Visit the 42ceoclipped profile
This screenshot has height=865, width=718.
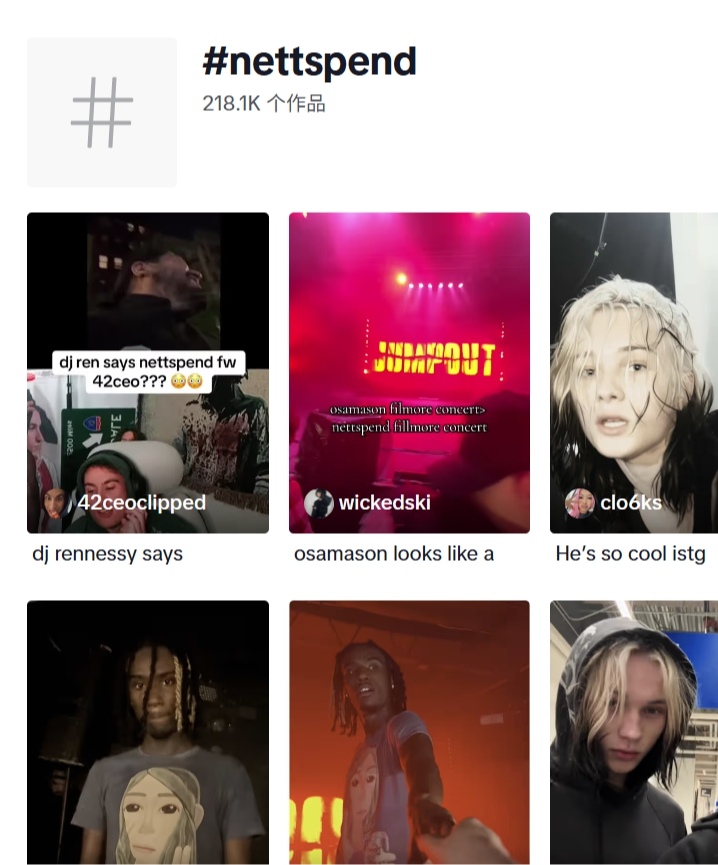click(141, 503)
